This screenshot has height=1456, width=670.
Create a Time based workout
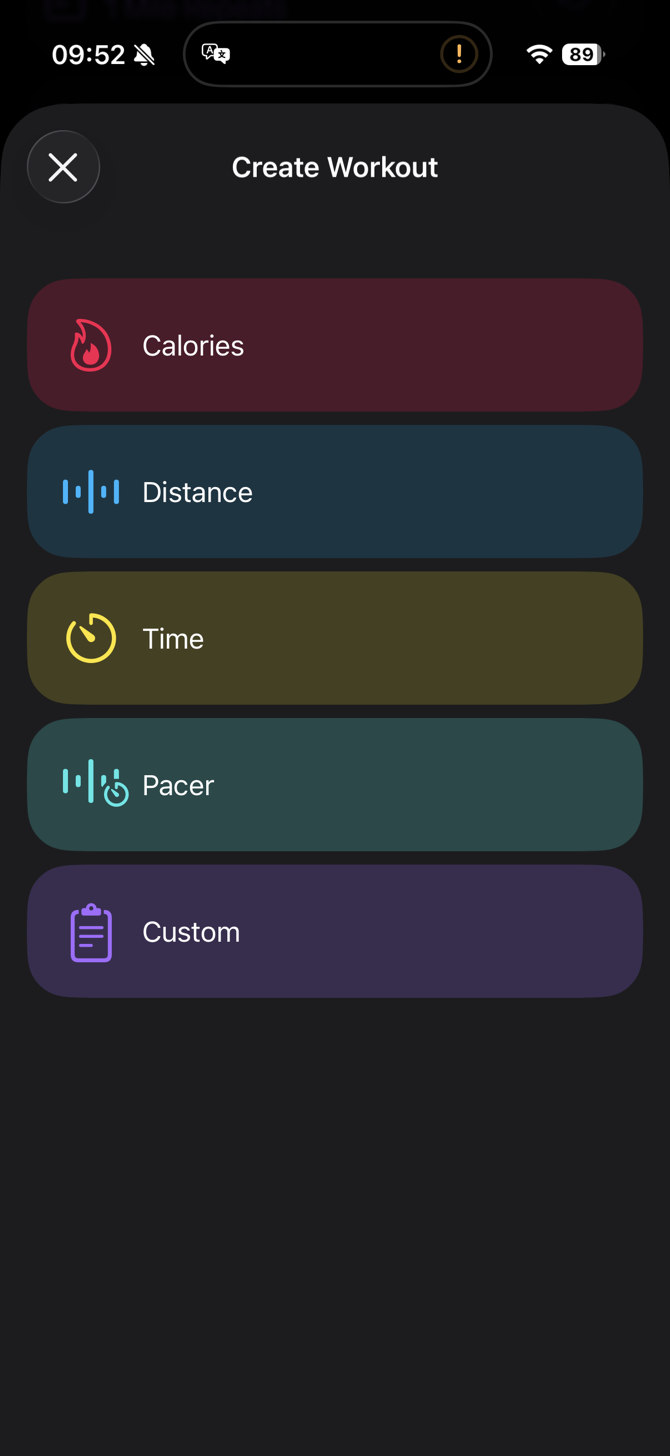pyautogui.click(x=334, y=638)
